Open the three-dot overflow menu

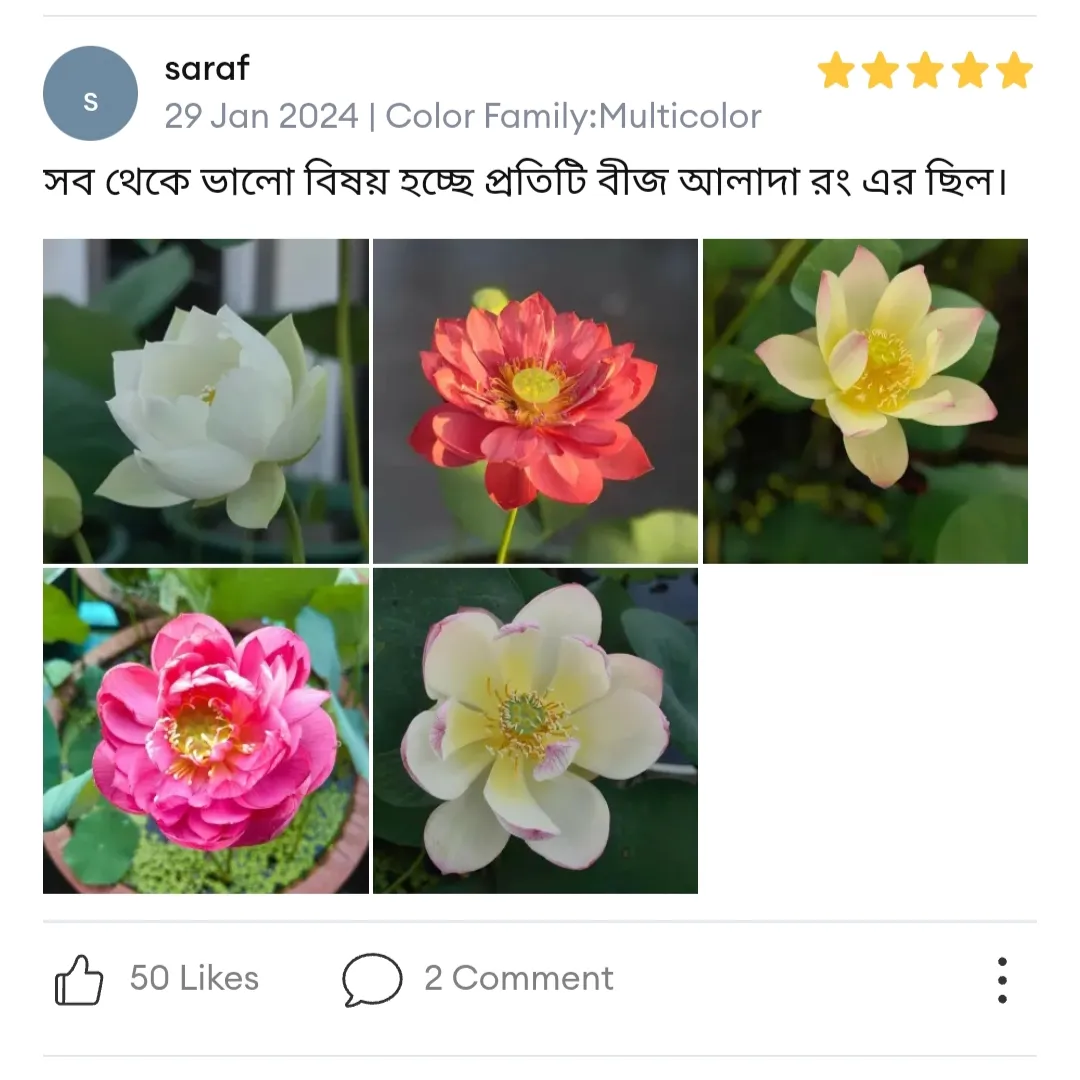[1001, 980]
